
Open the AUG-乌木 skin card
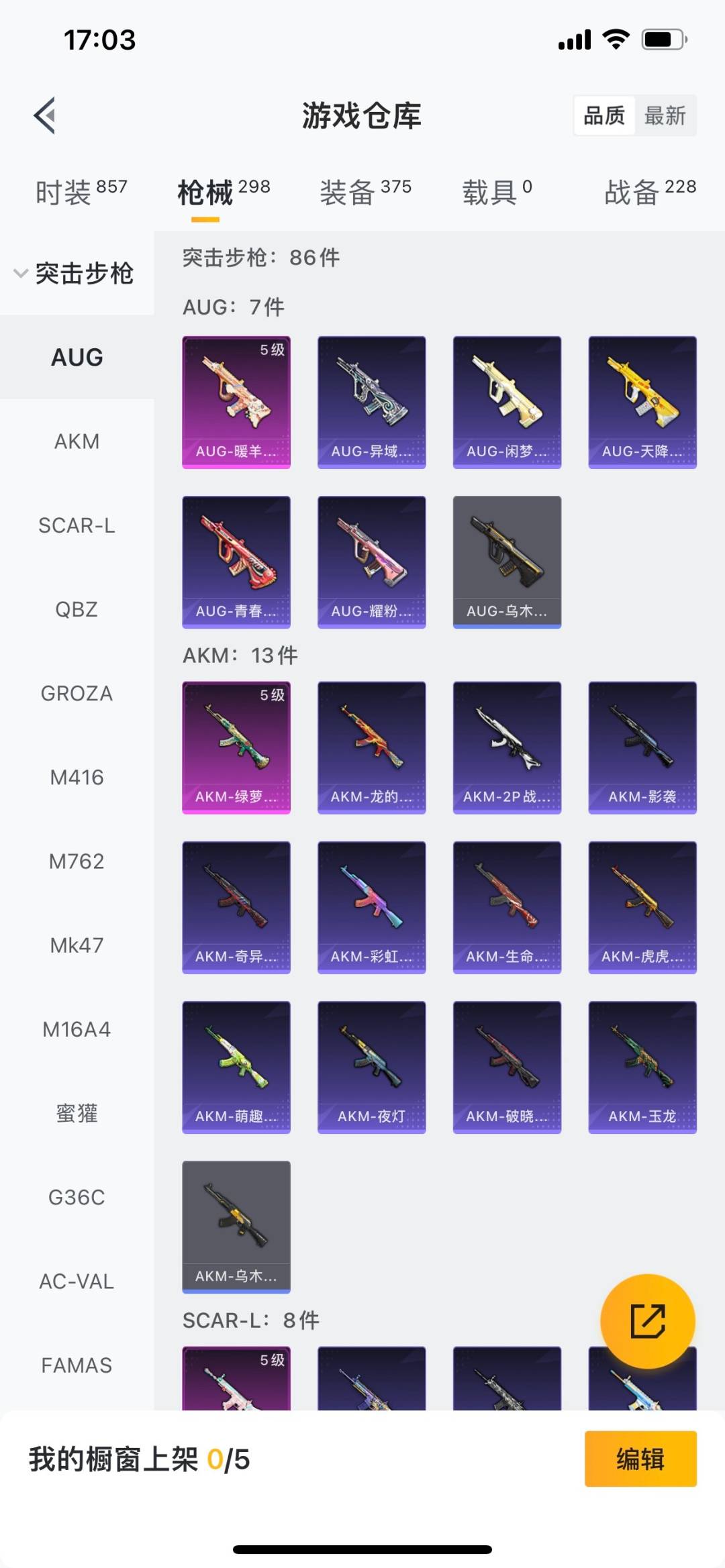[x=507, y=562]
